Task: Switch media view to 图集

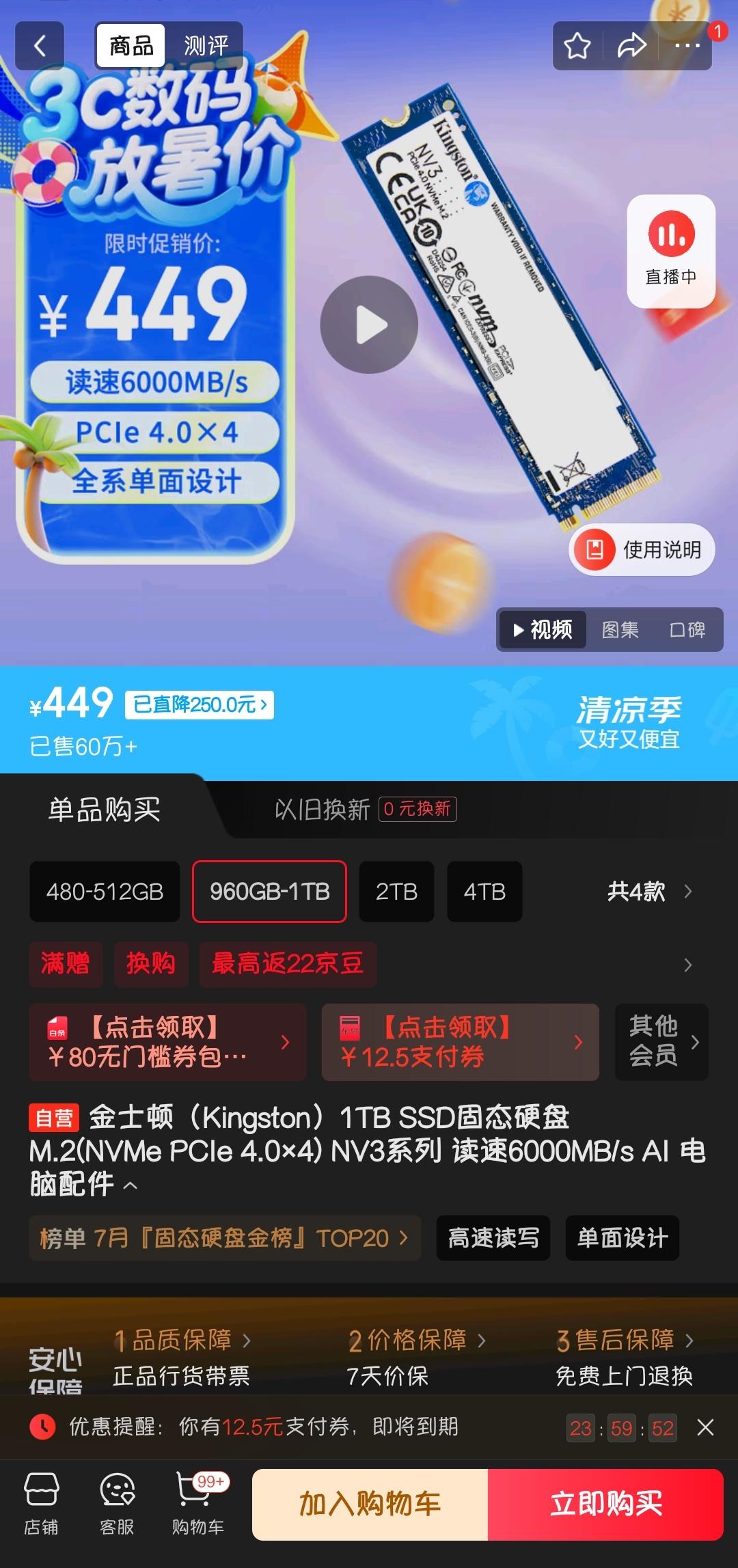Action: click(x=620, y=629)
